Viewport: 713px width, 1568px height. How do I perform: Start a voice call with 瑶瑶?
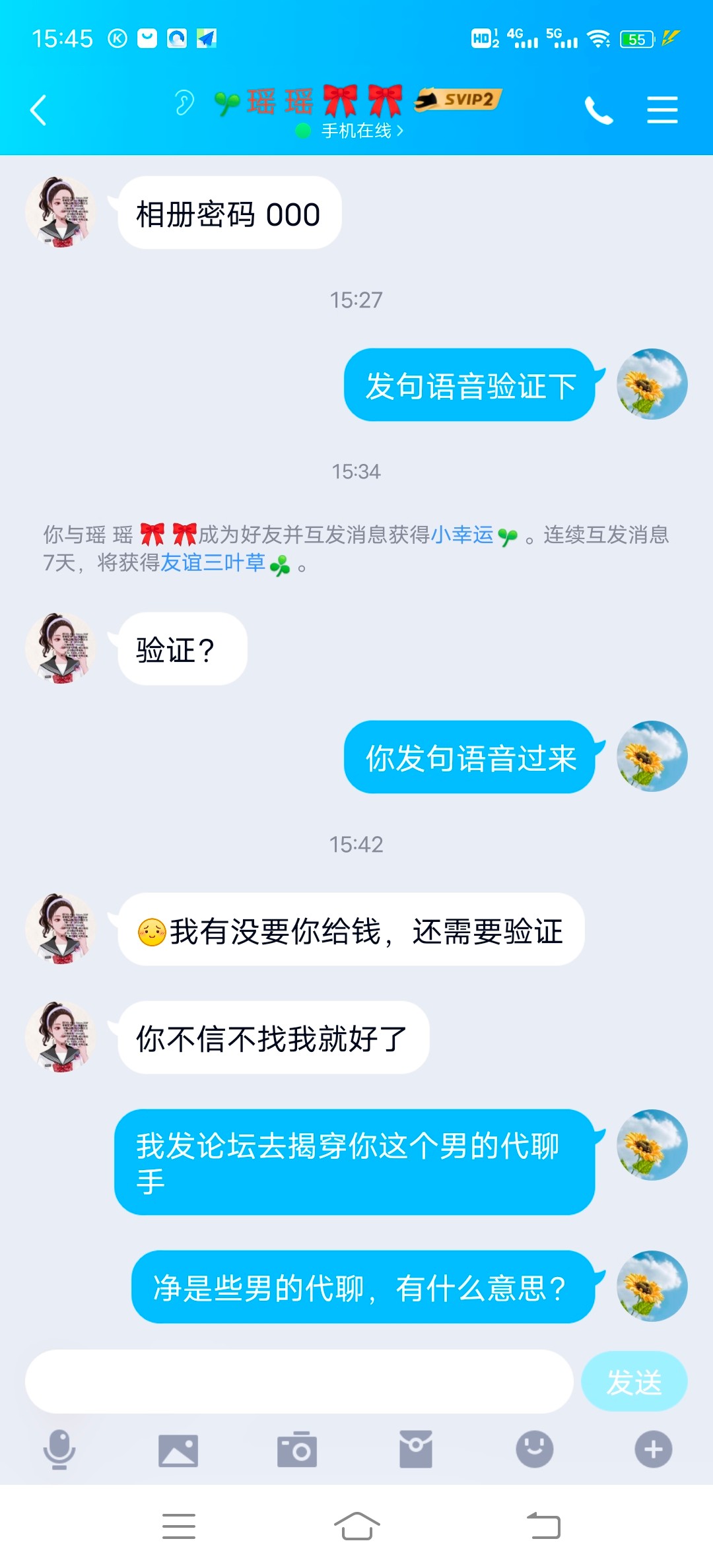pos(598,110)
